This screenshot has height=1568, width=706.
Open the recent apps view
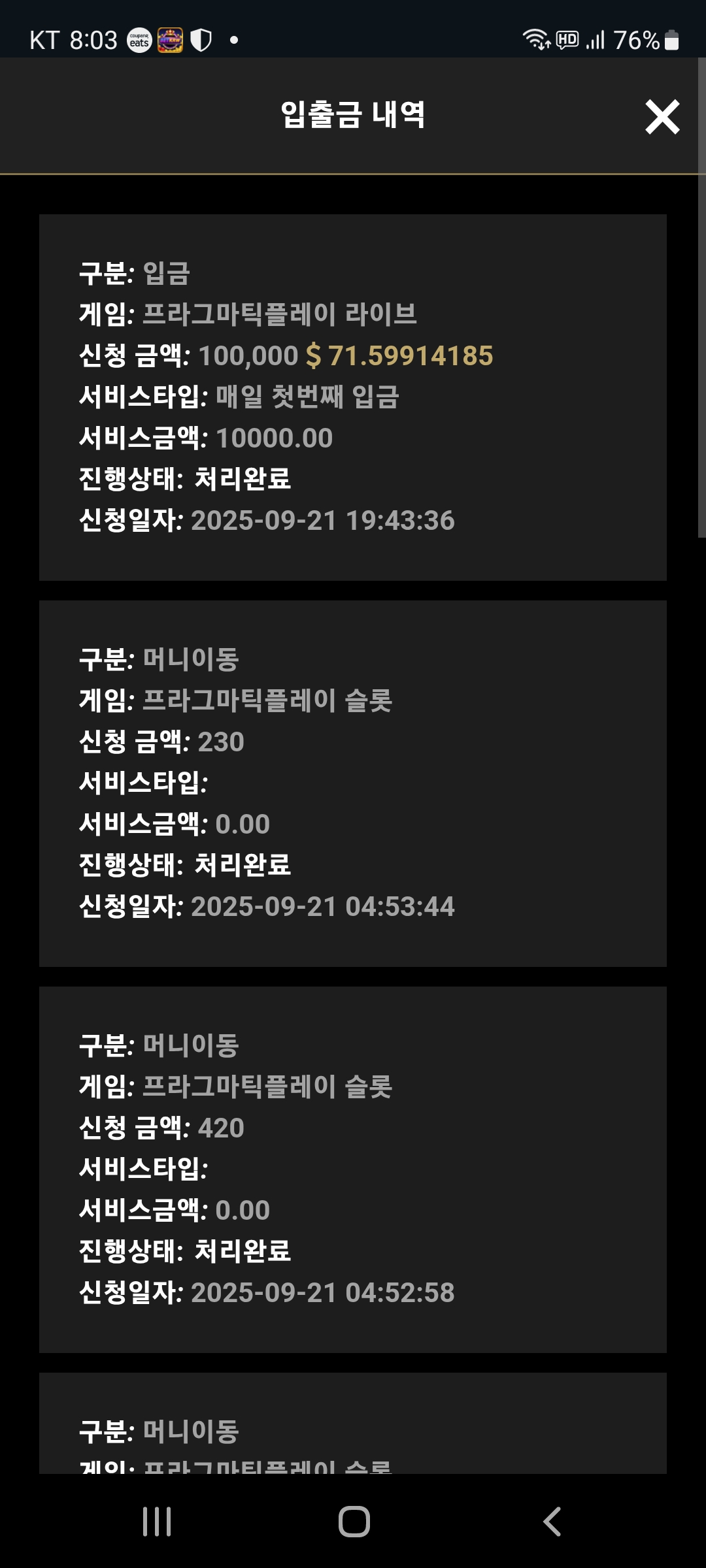click(157, 1522)
